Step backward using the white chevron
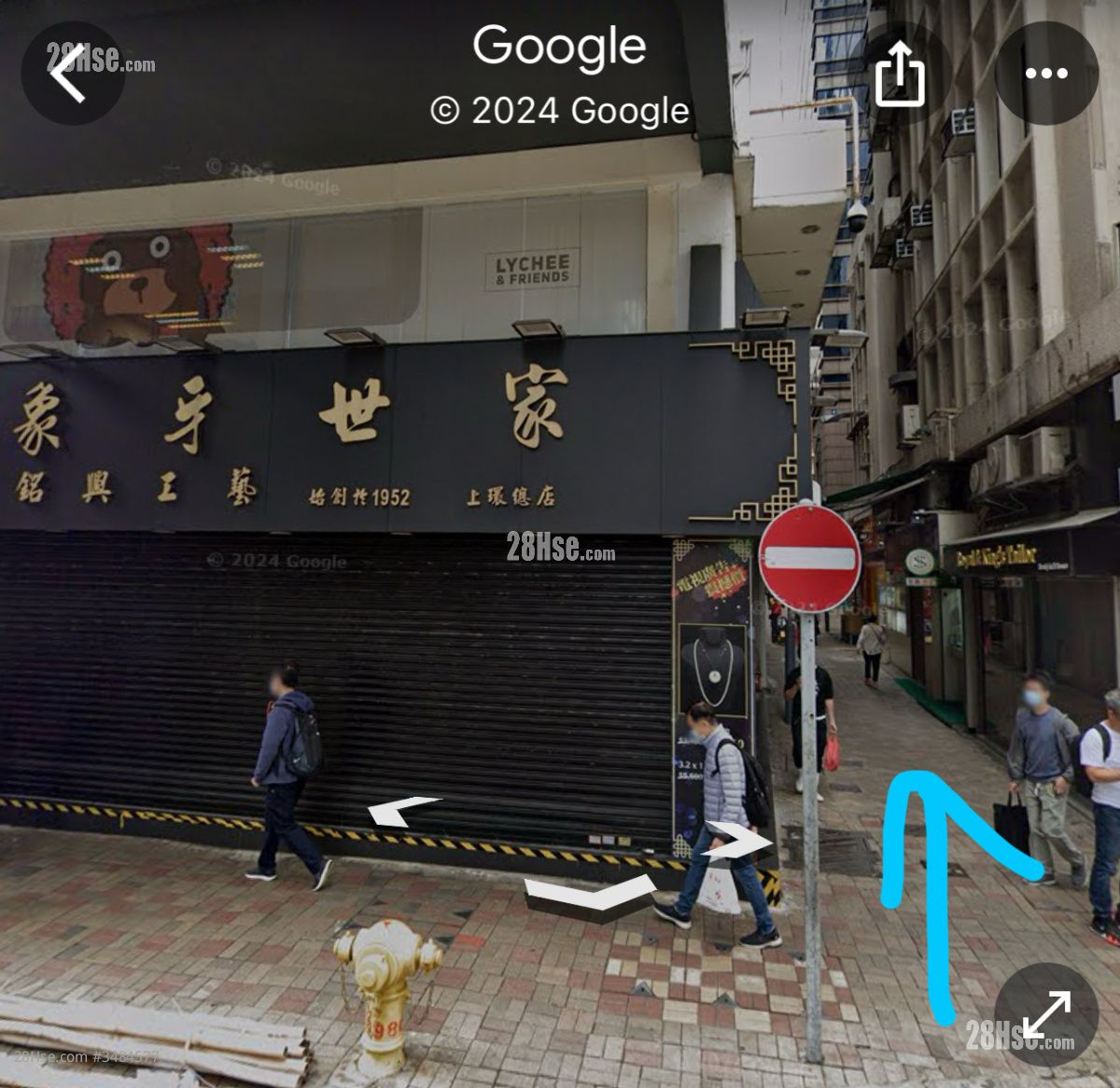 [x=589, y=894]
